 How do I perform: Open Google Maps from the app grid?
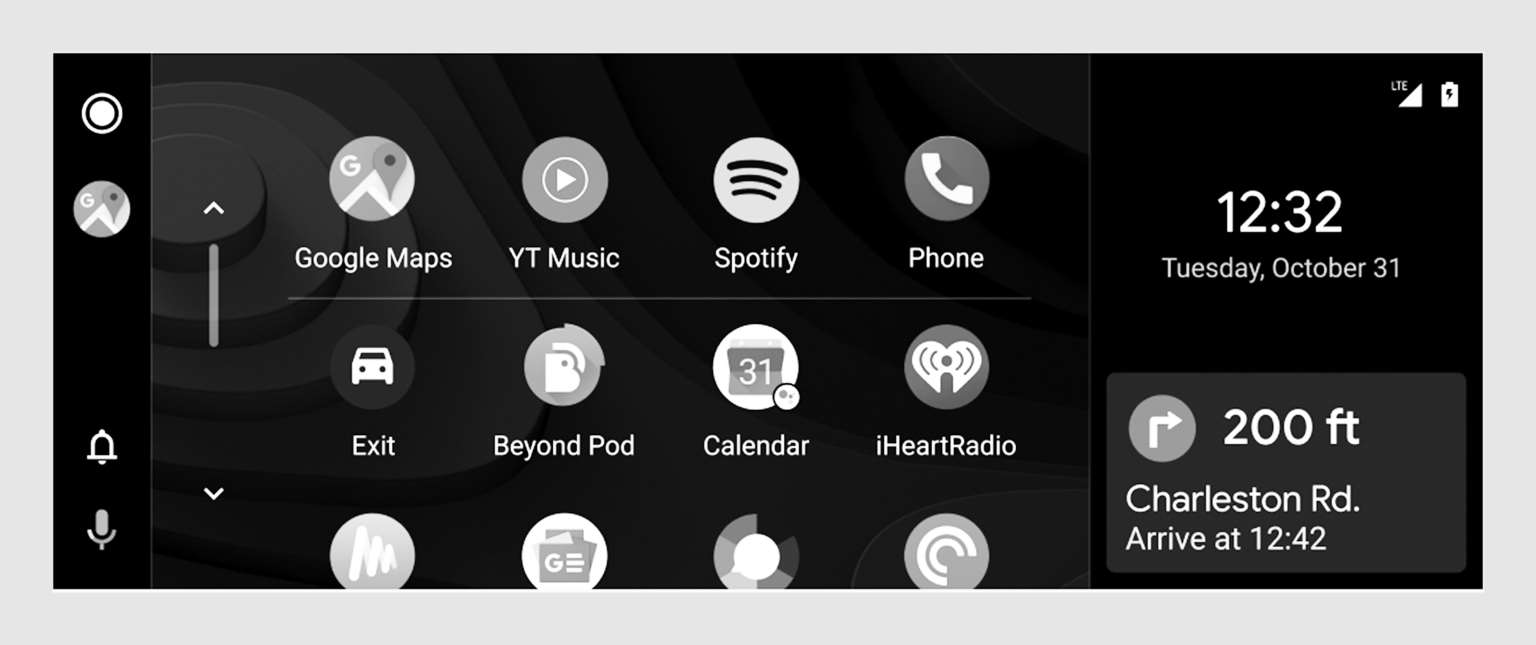pos(372,180)
